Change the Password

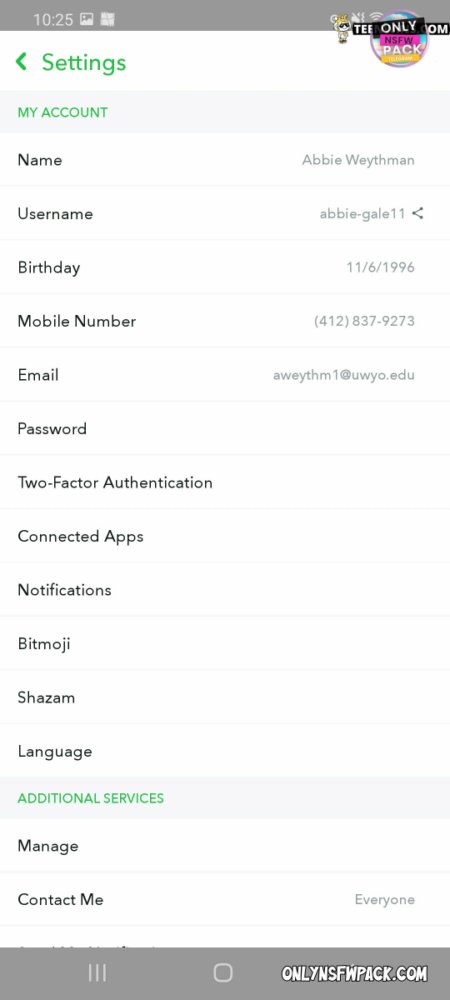coord(225,429)
